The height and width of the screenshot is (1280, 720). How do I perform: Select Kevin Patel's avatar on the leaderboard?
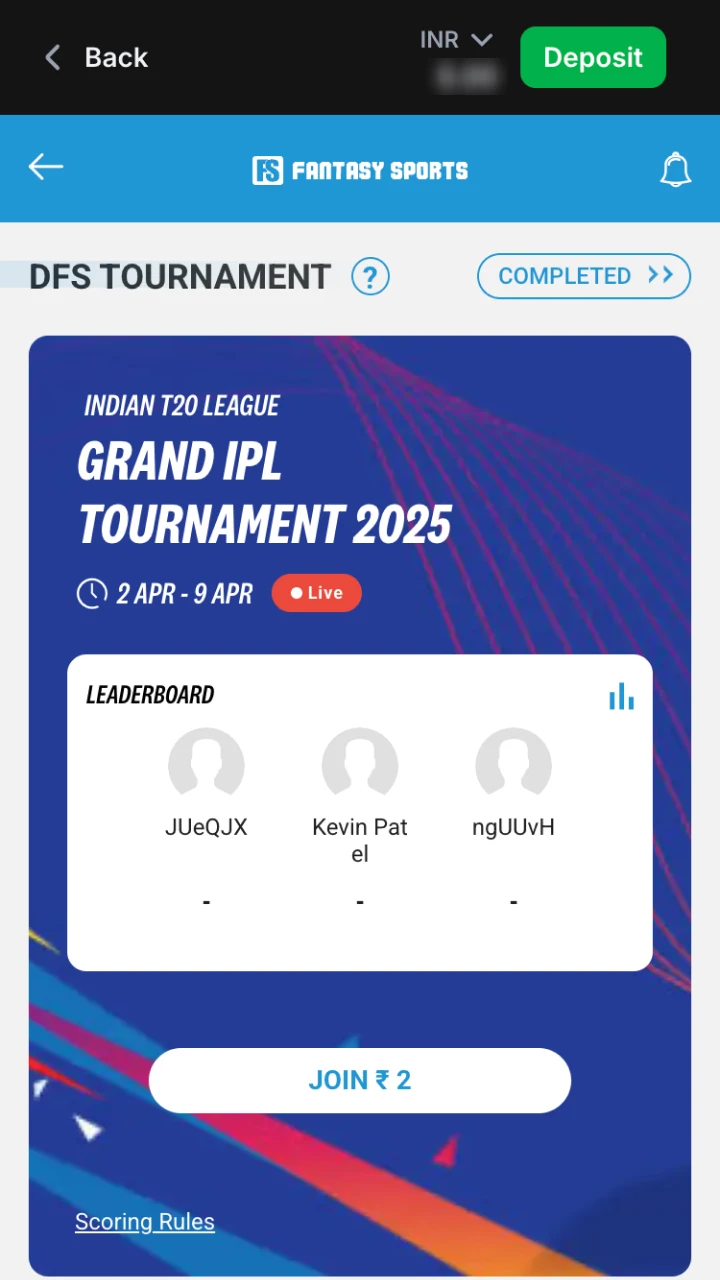pos(360,765)
